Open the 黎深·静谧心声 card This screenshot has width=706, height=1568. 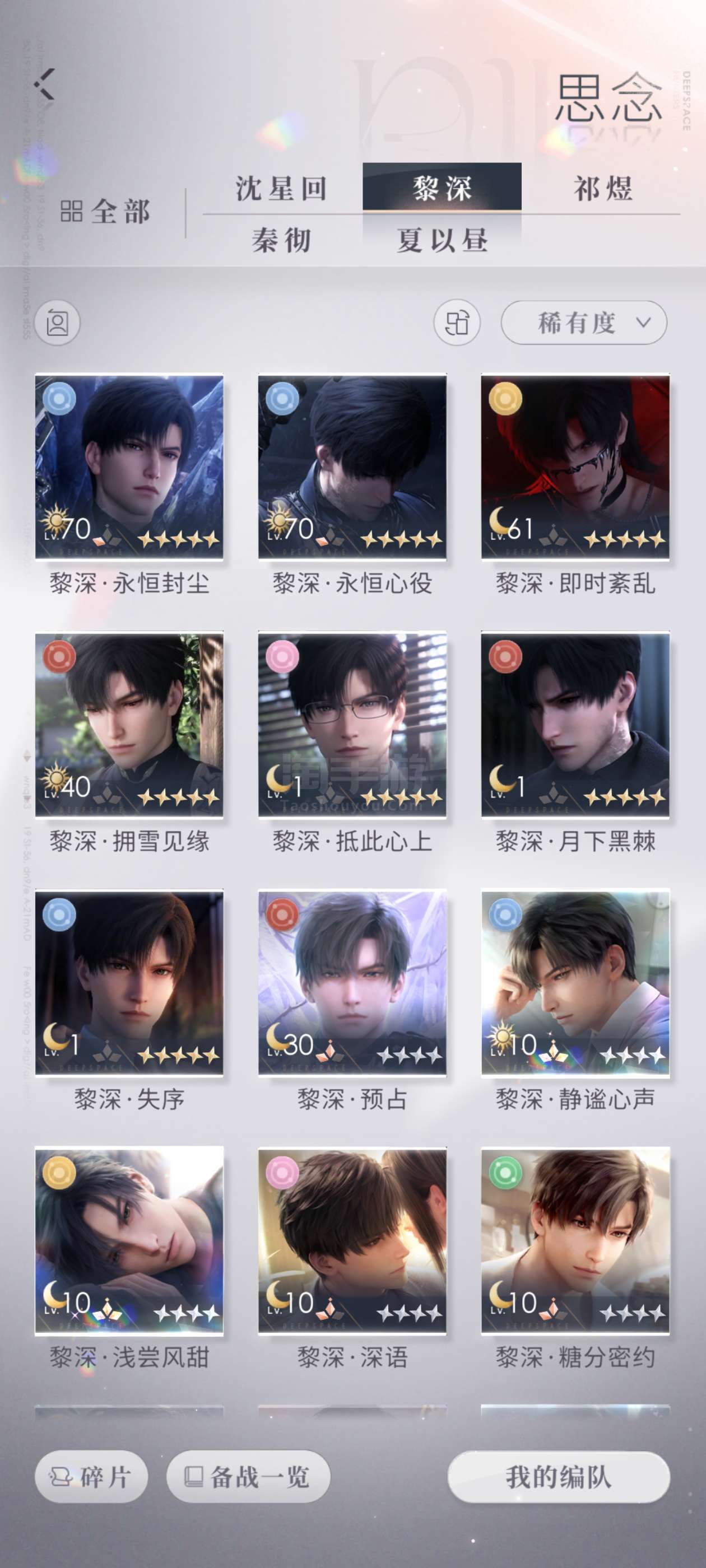(575, 983)
